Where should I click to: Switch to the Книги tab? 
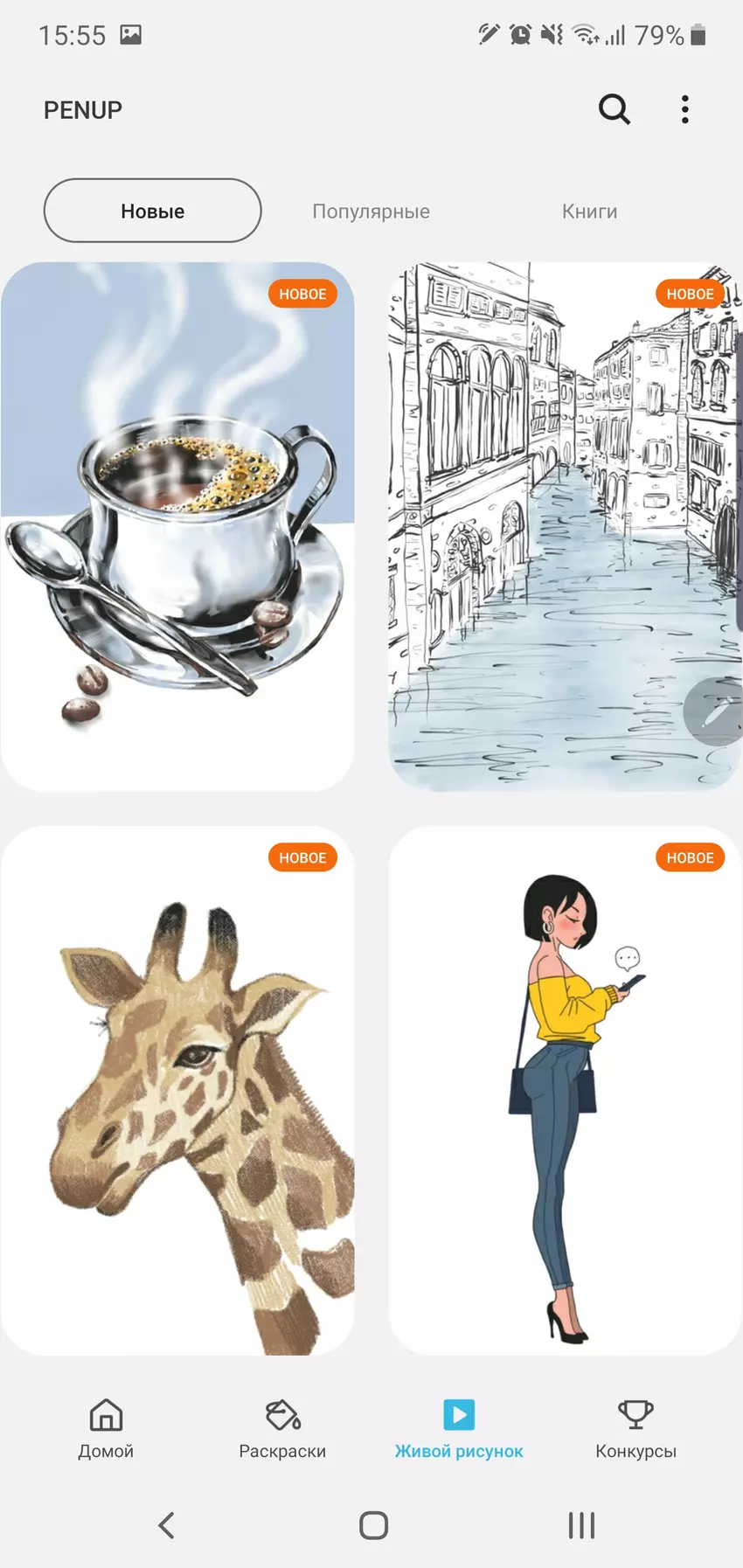click(589, 212)
